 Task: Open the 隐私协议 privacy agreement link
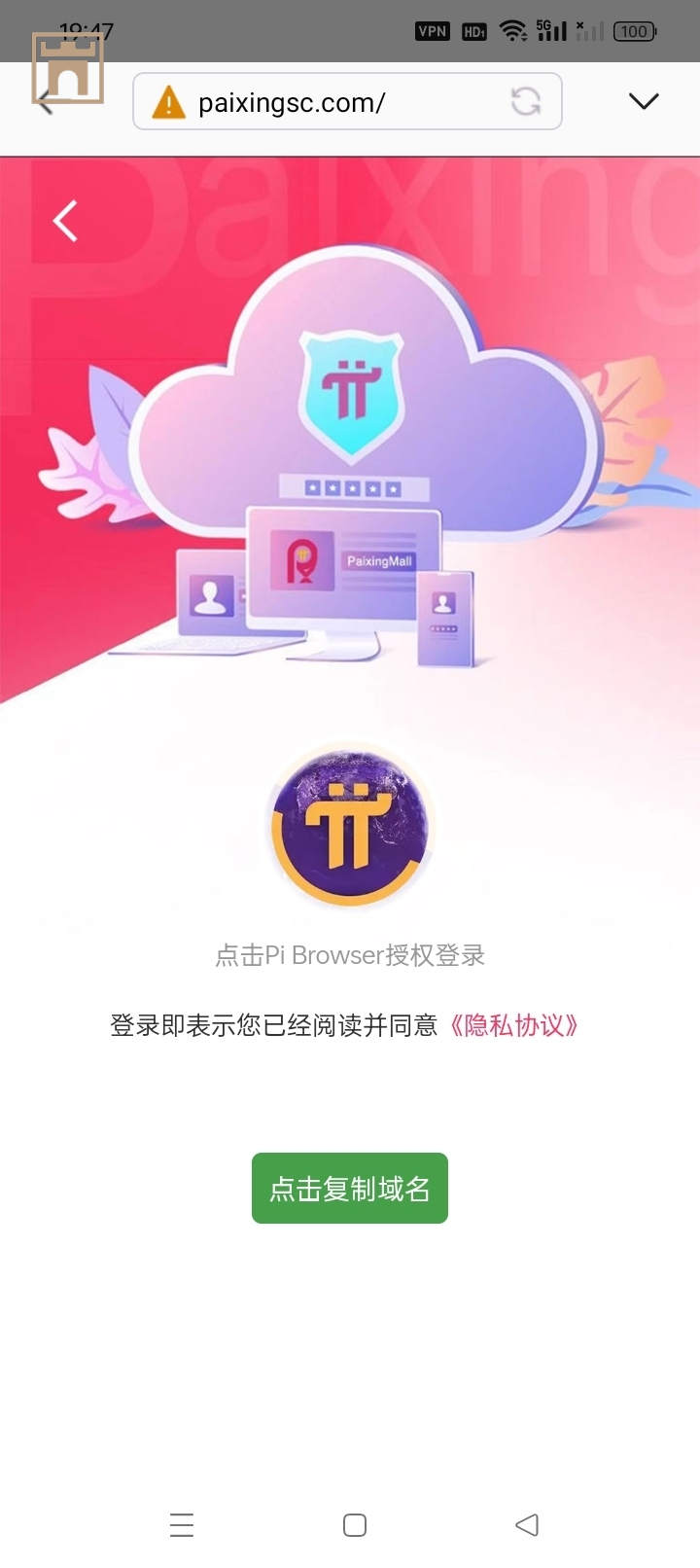(x=513, y=1025)
